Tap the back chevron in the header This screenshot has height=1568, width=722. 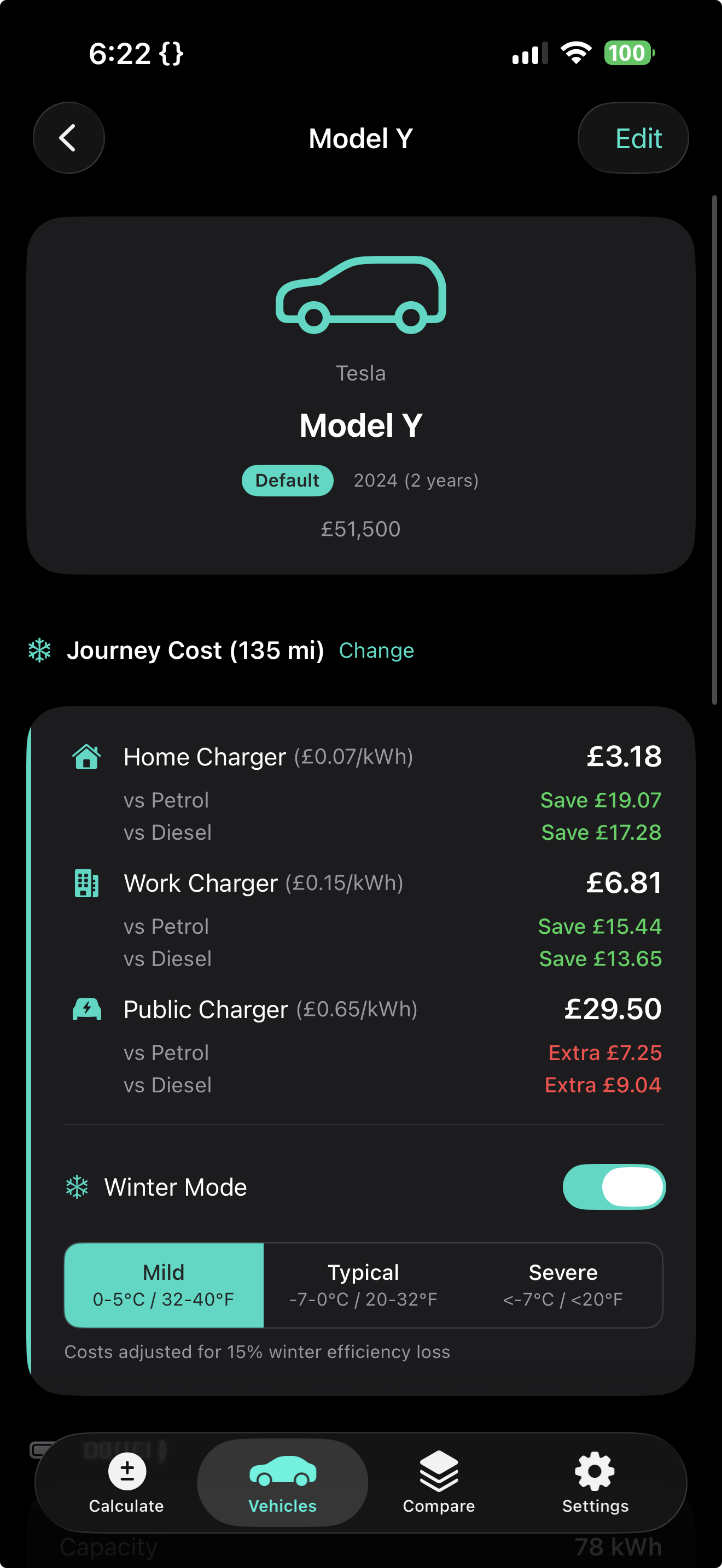point(68,138)
